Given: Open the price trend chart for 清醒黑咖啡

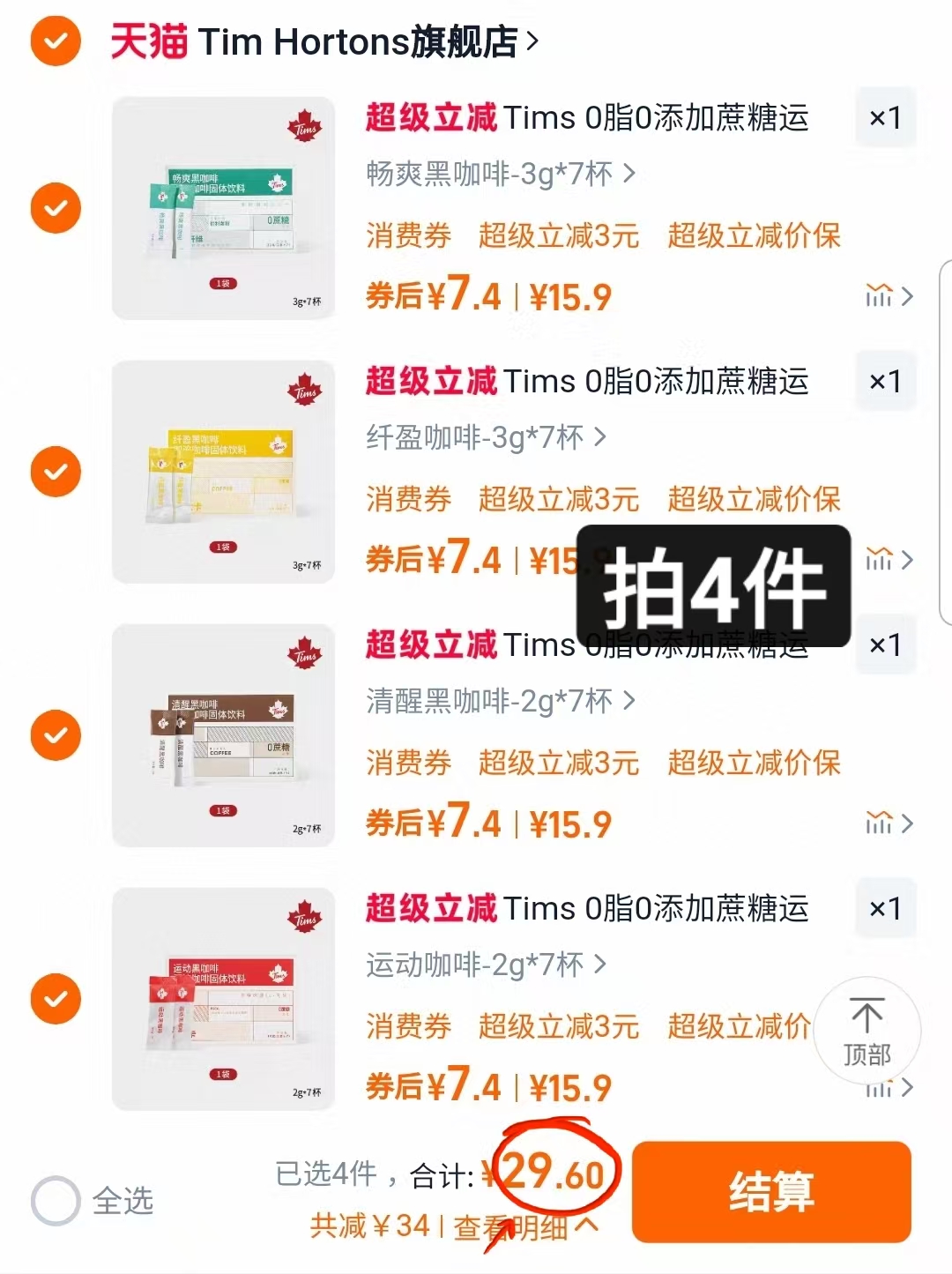Looking at the screenshot, I should click(x=879, y=823).
